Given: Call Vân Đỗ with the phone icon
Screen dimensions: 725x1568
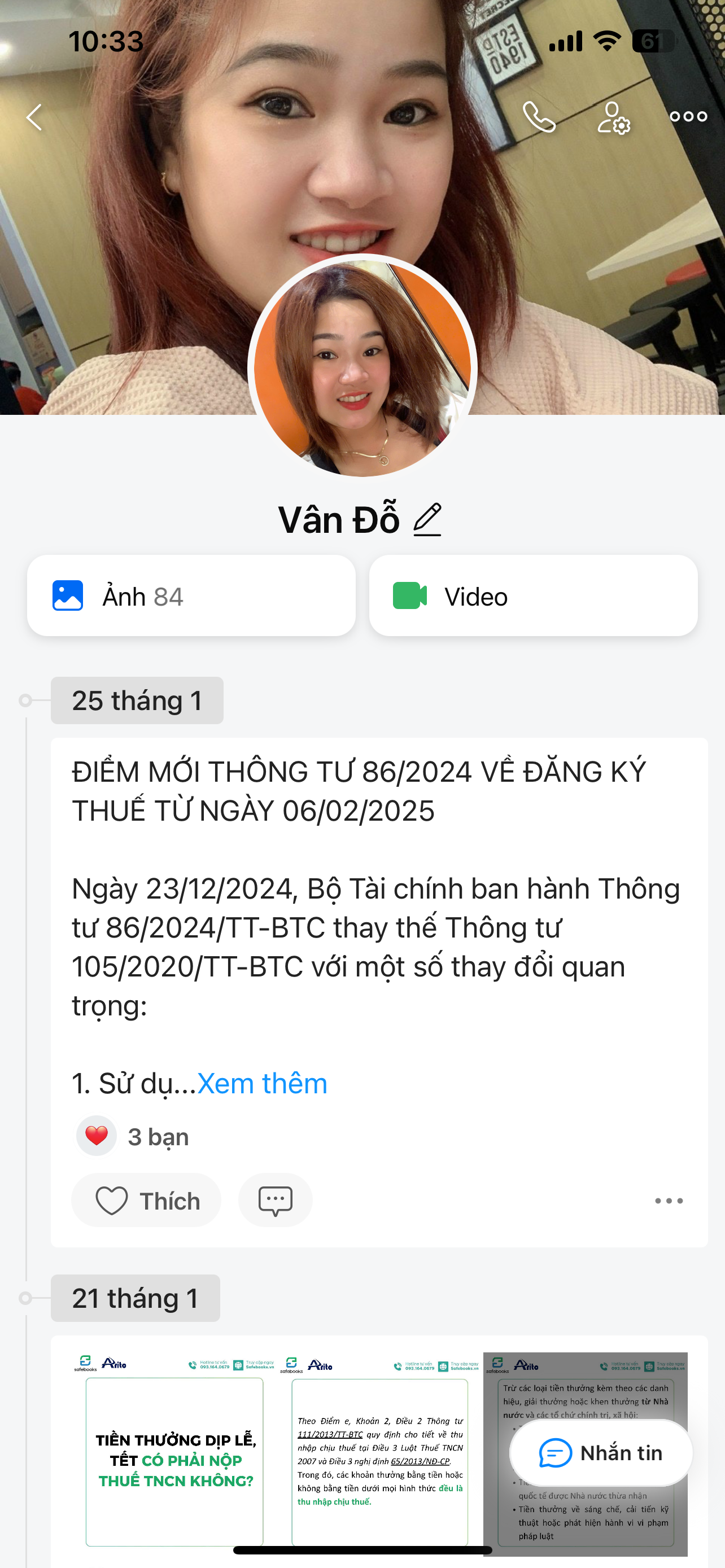Looking at the screenshot, I should pos(539,117).
